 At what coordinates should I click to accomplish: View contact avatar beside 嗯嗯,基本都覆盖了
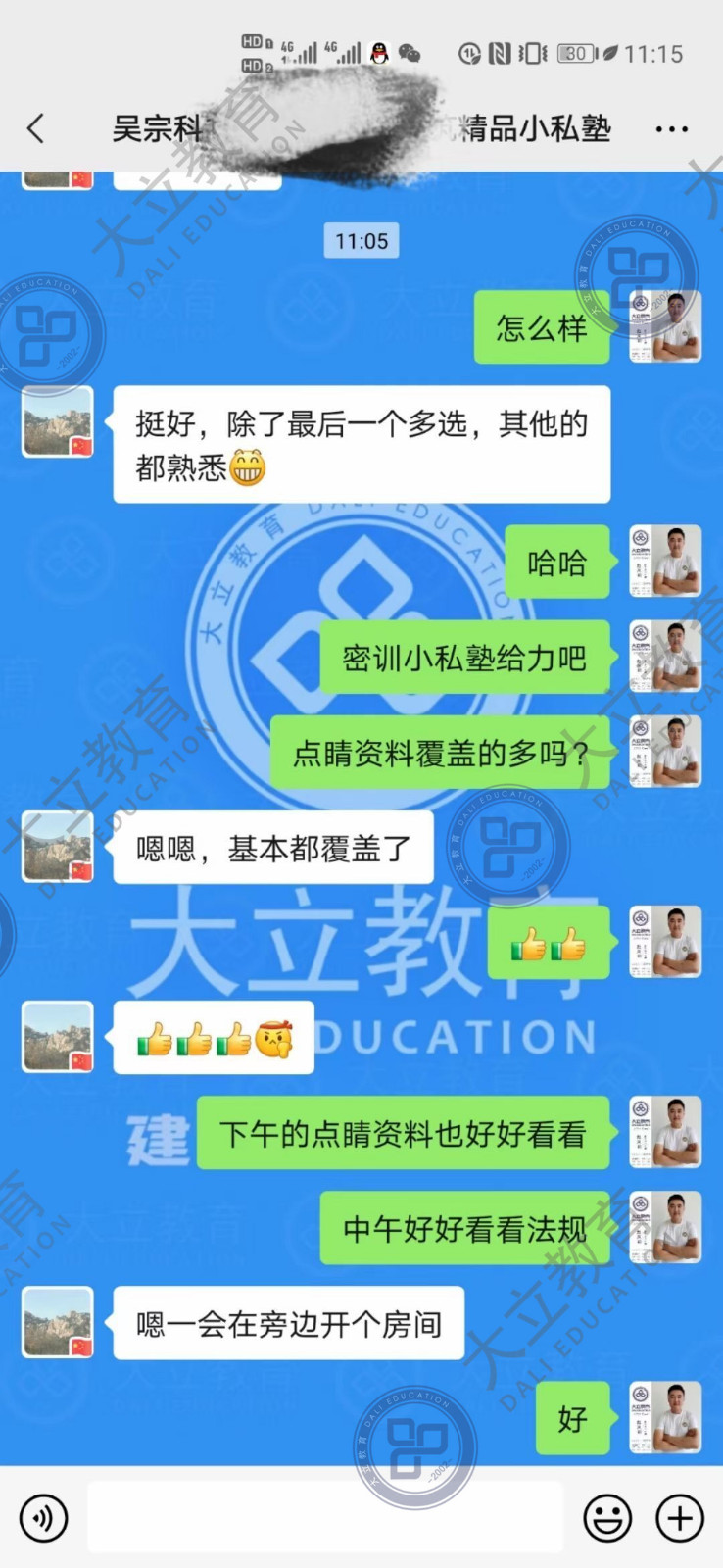pyautogui.click(x=58, y=847)
